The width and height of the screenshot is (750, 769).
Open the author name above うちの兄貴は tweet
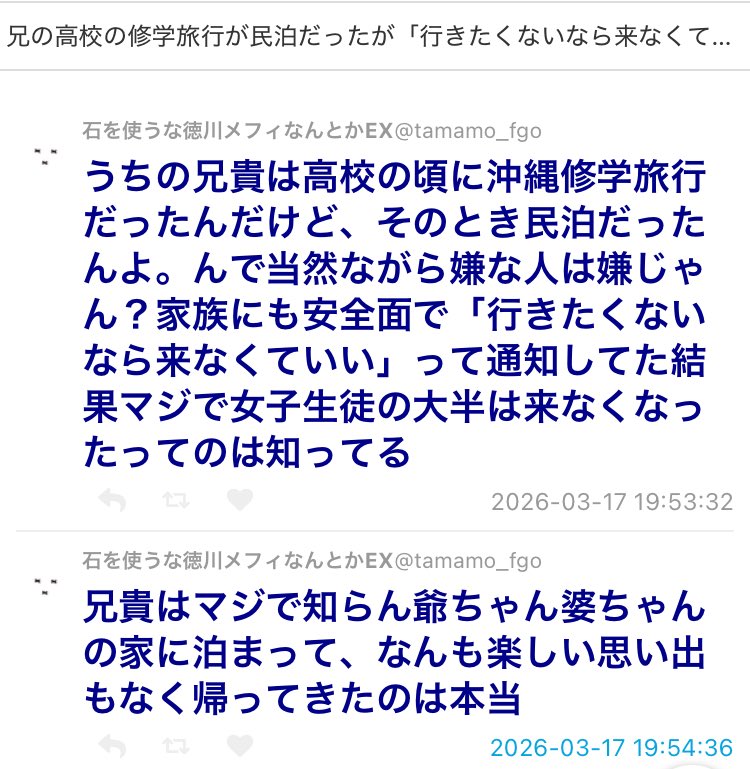pos(312,130)
